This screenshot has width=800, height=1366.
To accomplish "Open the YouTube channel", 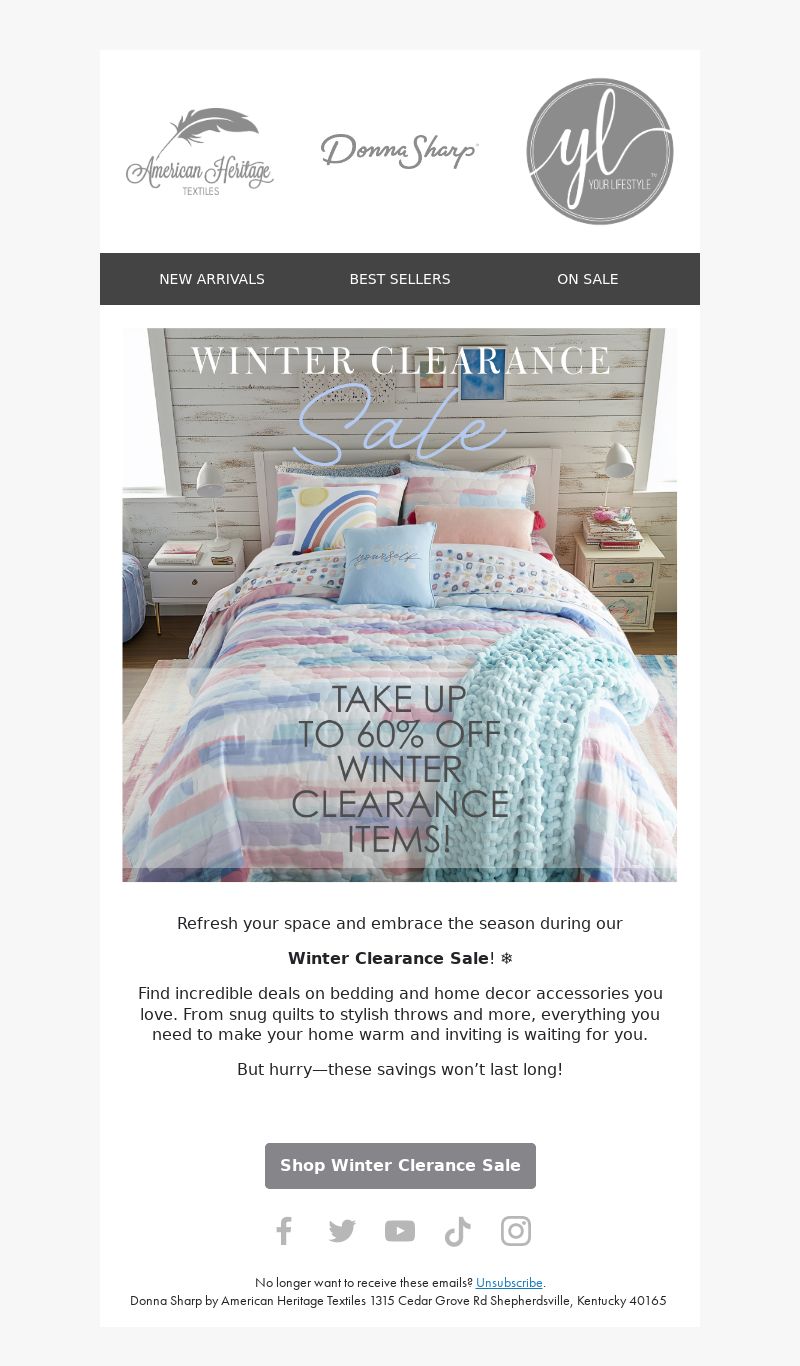I will 400,1231.
